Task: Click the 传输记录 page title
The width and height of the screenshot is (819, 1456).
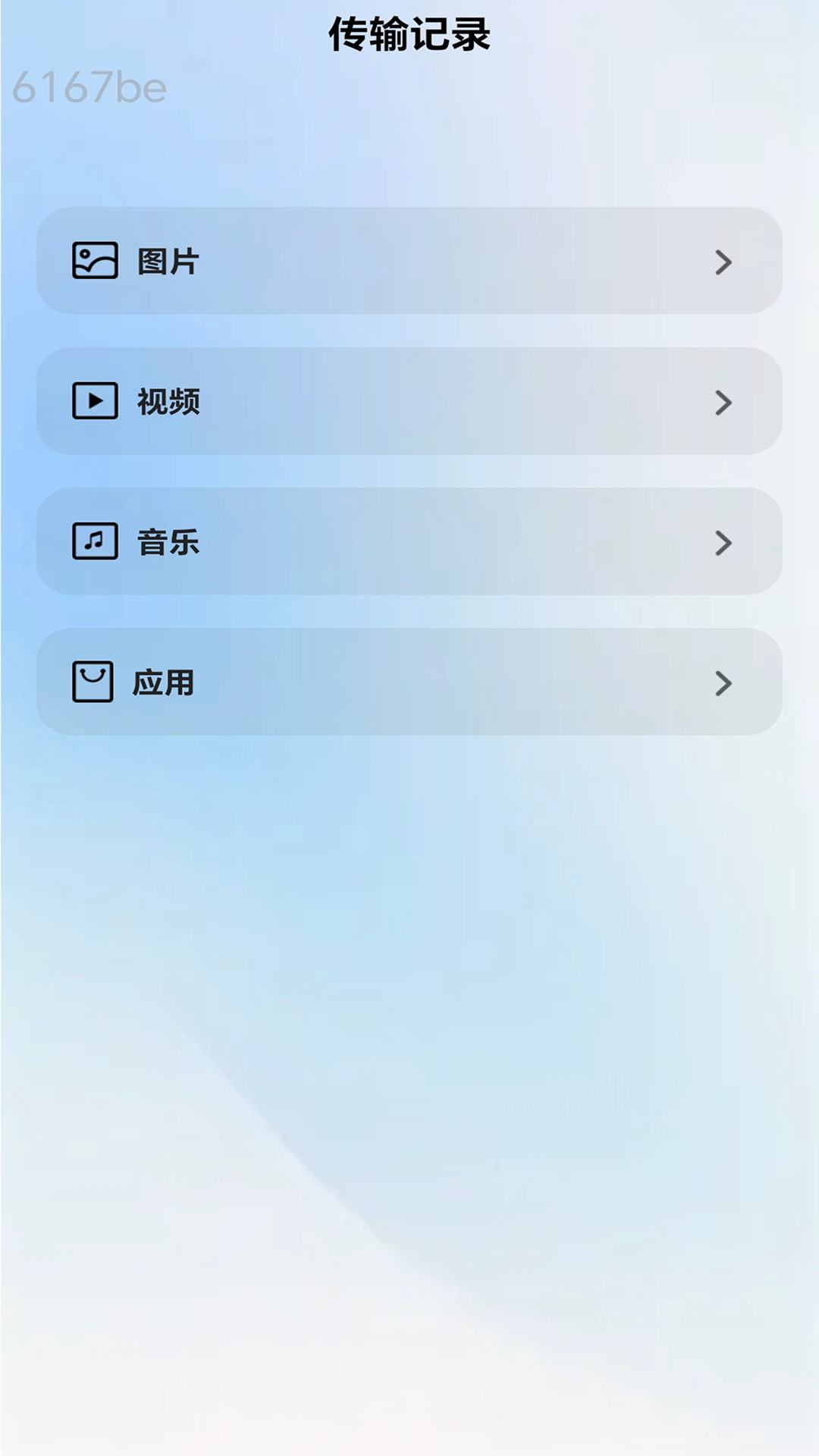Action: 409,35
